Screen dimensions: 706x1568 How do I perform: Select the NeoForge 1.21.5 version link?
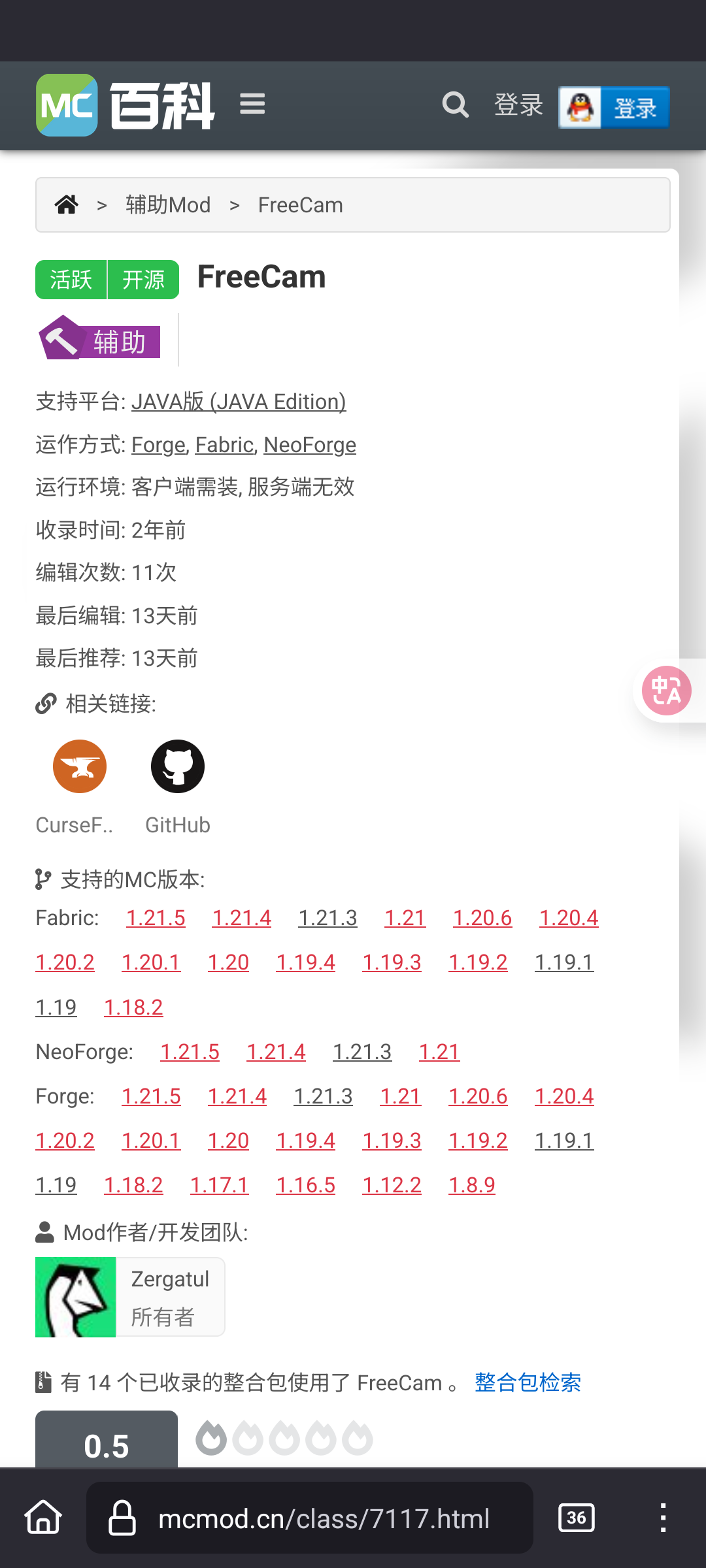tap(190, 1052)
